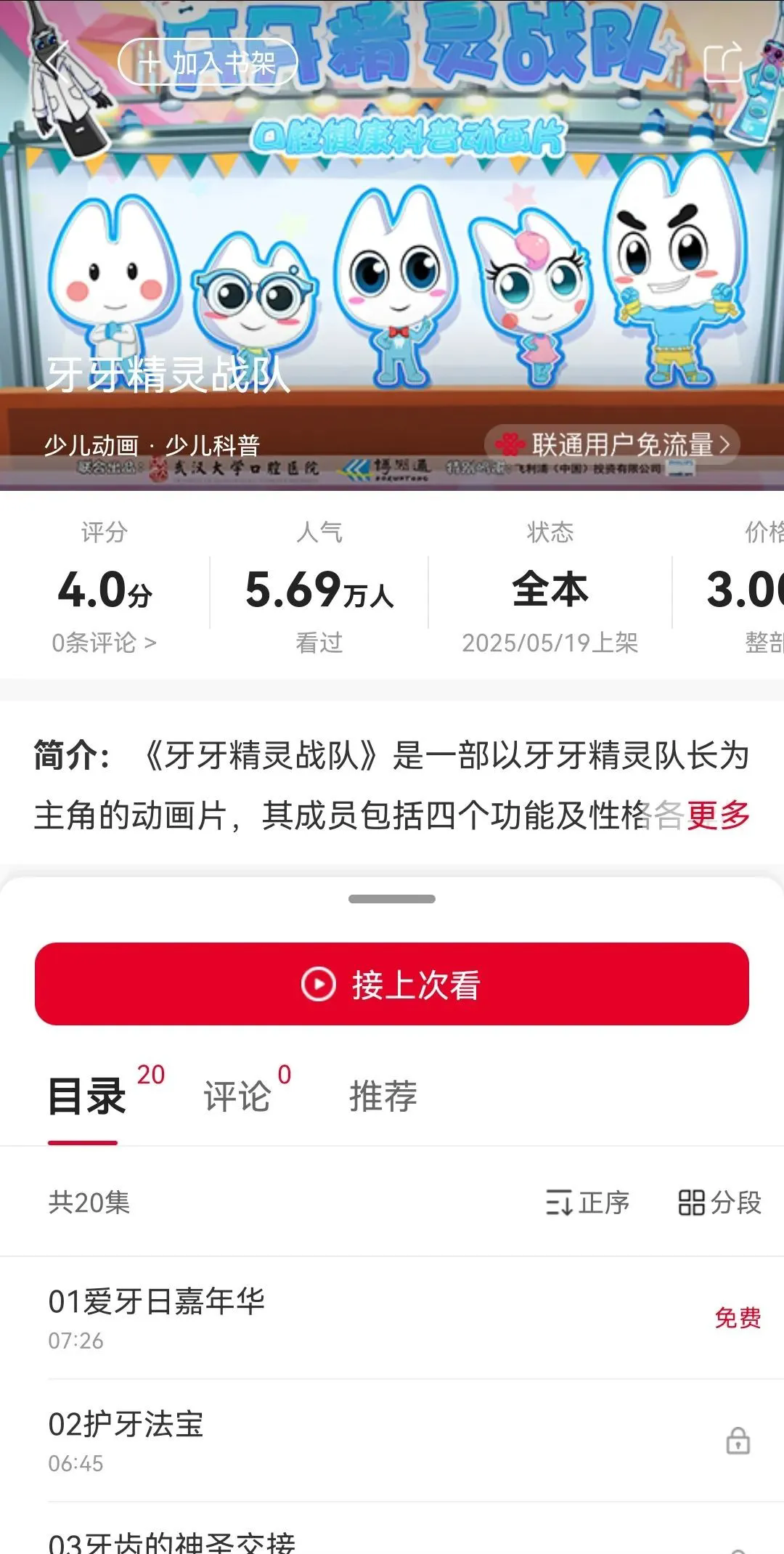Toggle episode sort order with 正序
This screenshot has height=1554, width=784.
pos(588,1203)
